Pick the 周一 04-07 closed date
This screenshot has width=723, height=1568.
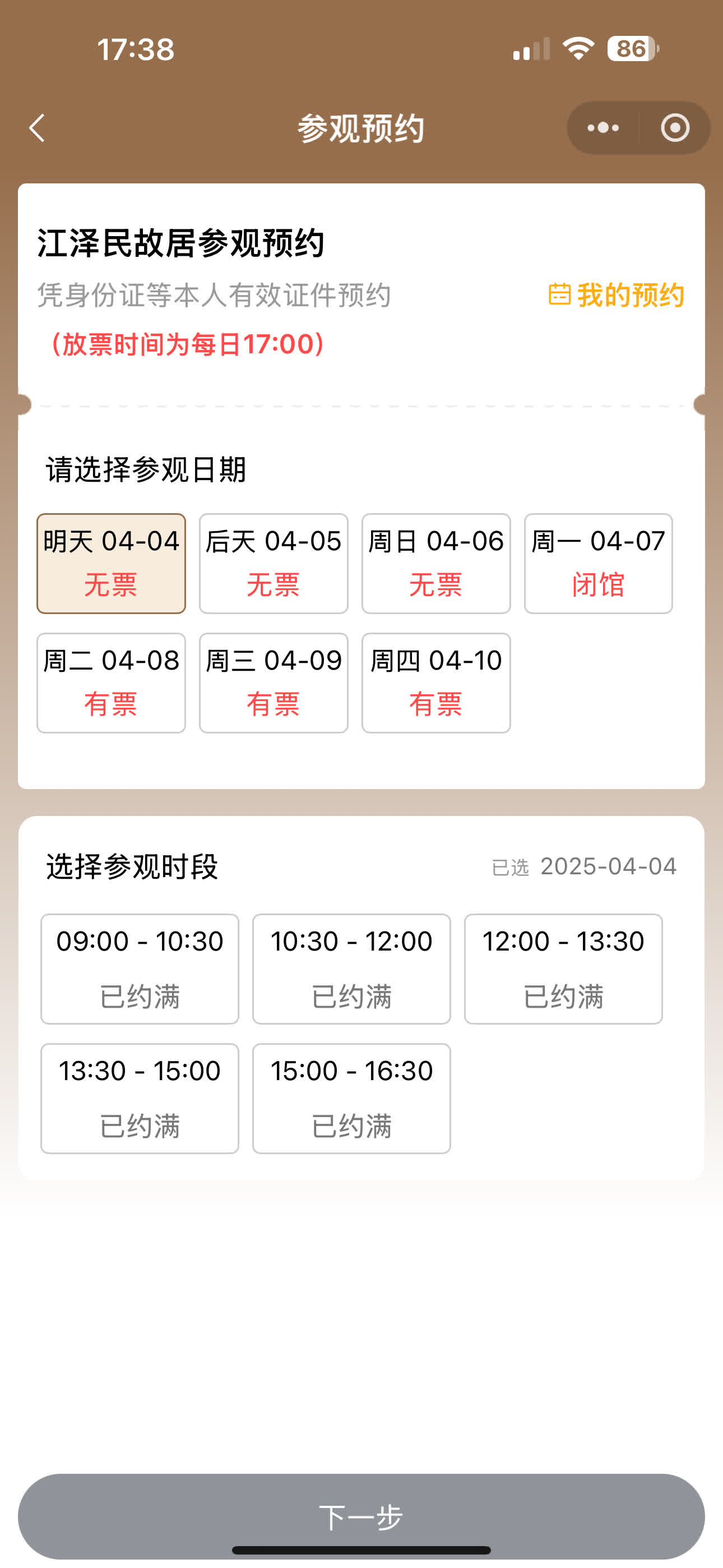tap(598, 563)
